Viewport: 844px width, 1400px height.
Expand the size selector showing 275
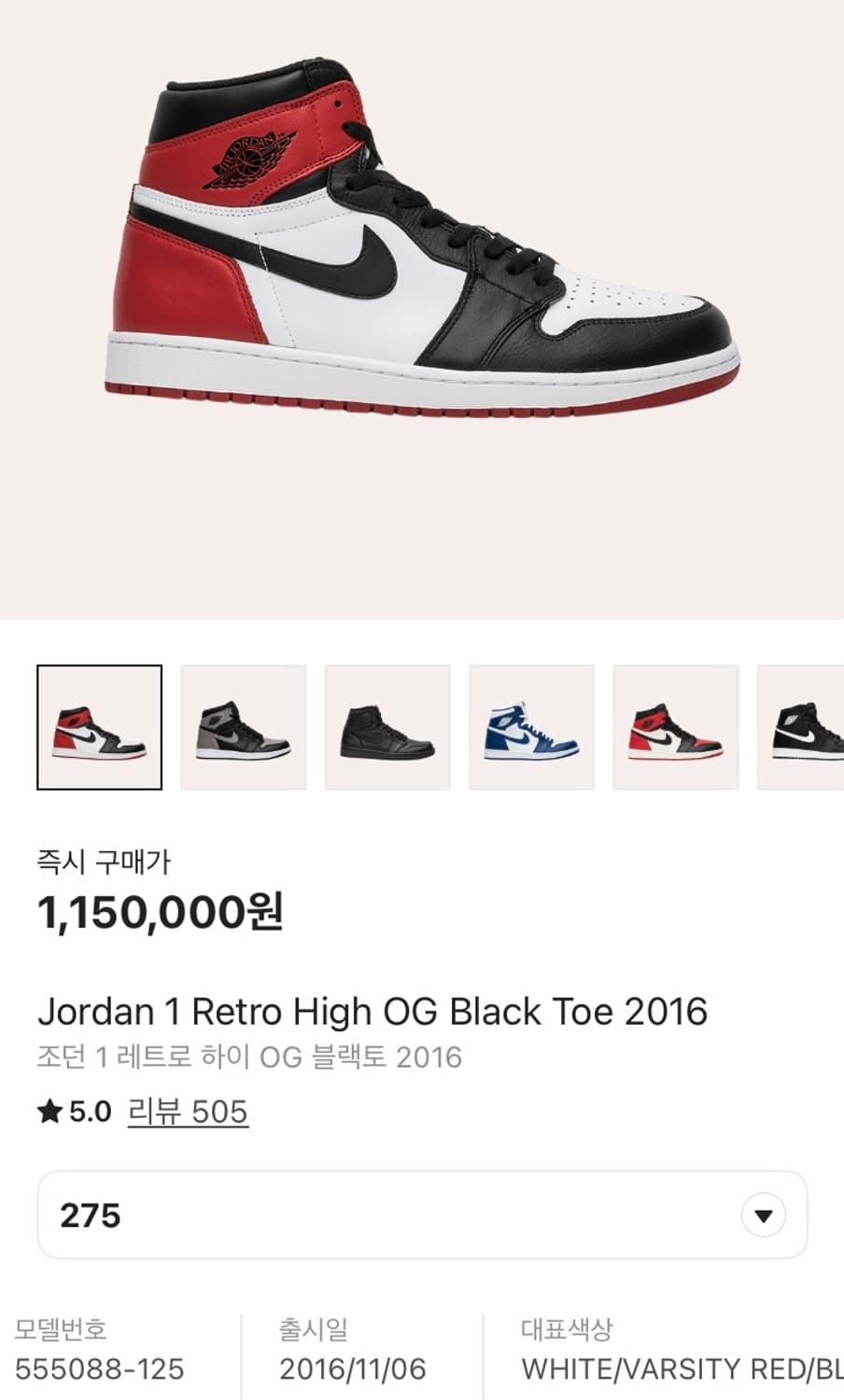[422, 1216]
